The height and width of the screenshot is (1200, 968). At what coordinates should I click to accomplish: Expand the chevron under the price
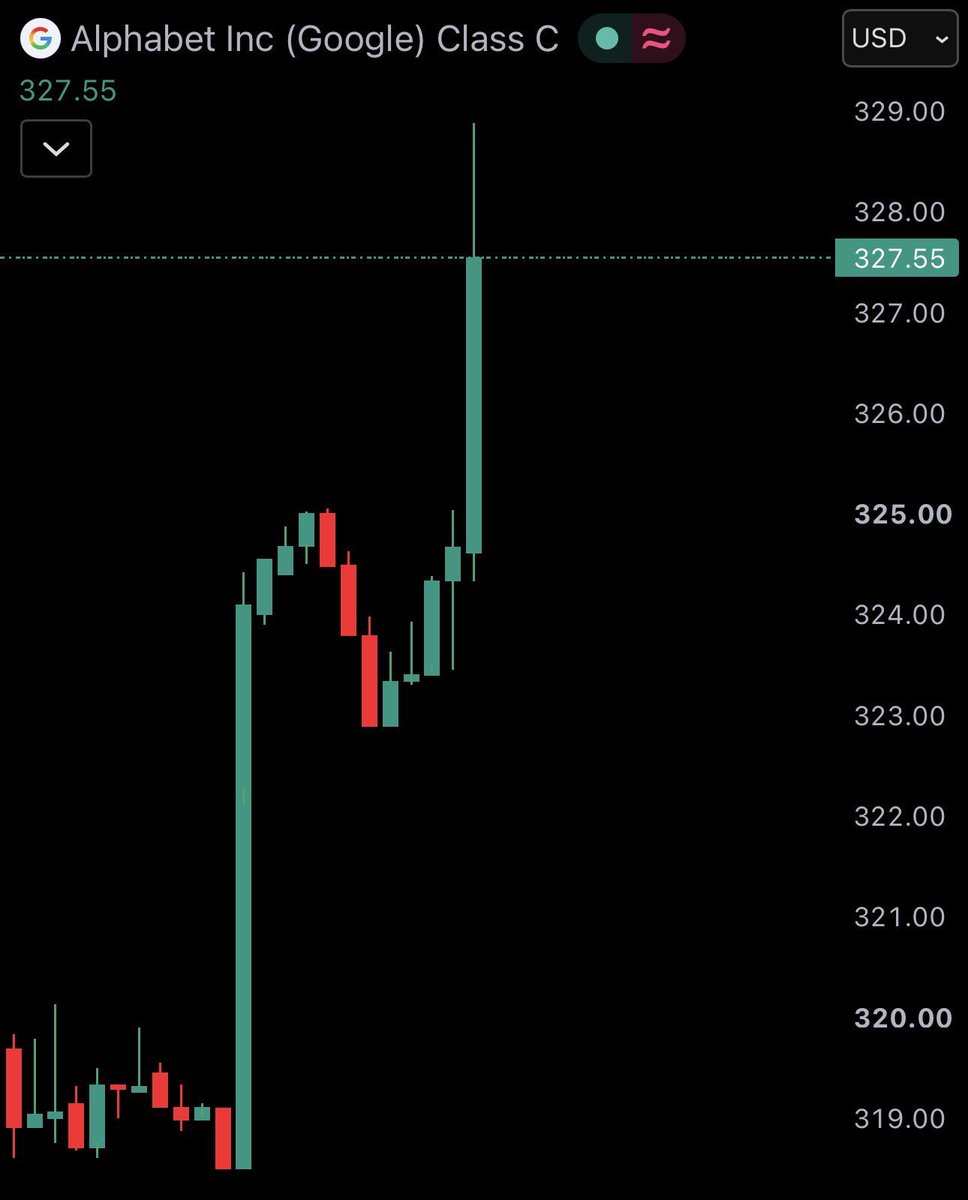[56, 149]
